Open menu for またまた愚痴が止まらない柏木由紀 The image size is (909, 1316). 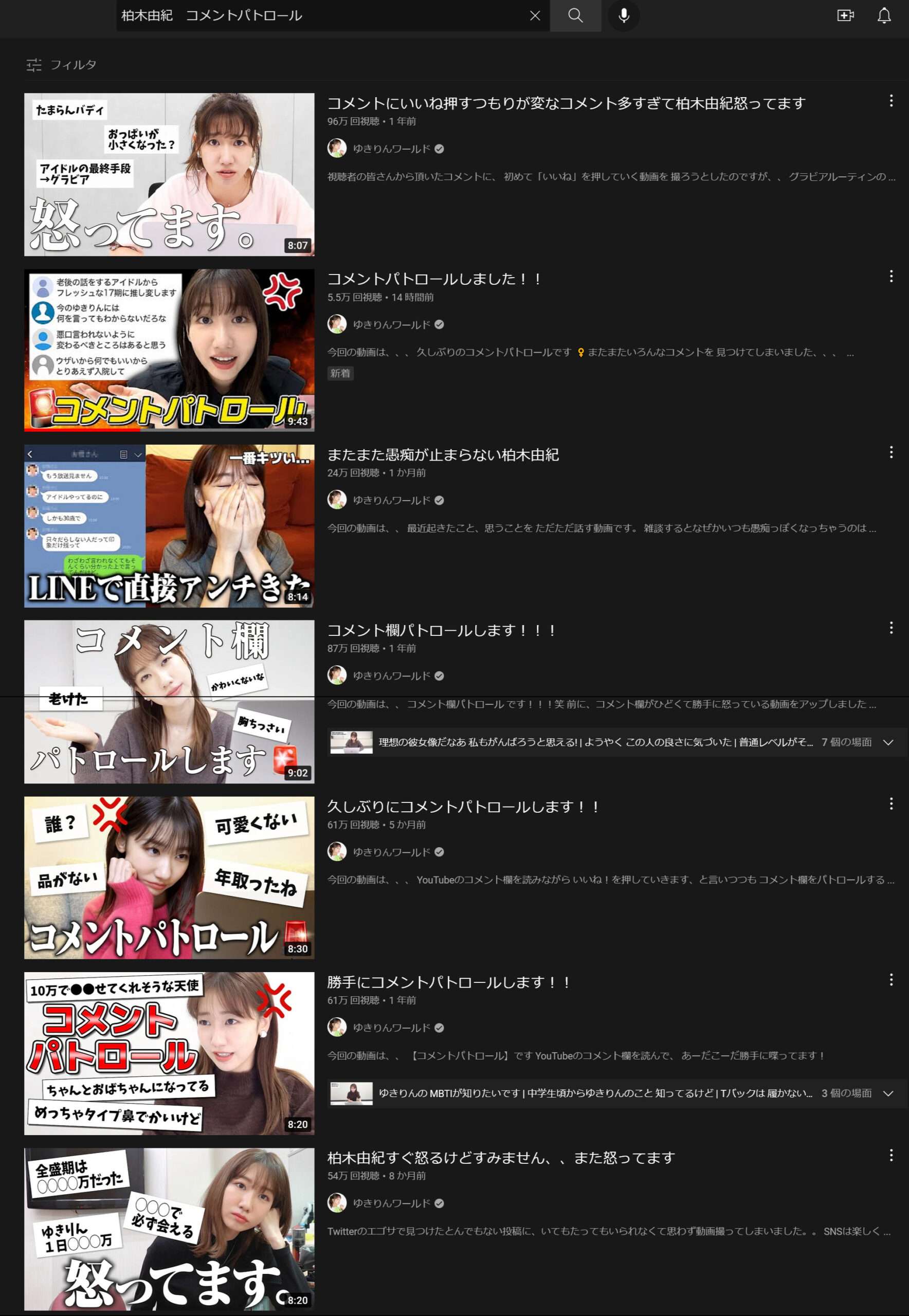point(891,453)
